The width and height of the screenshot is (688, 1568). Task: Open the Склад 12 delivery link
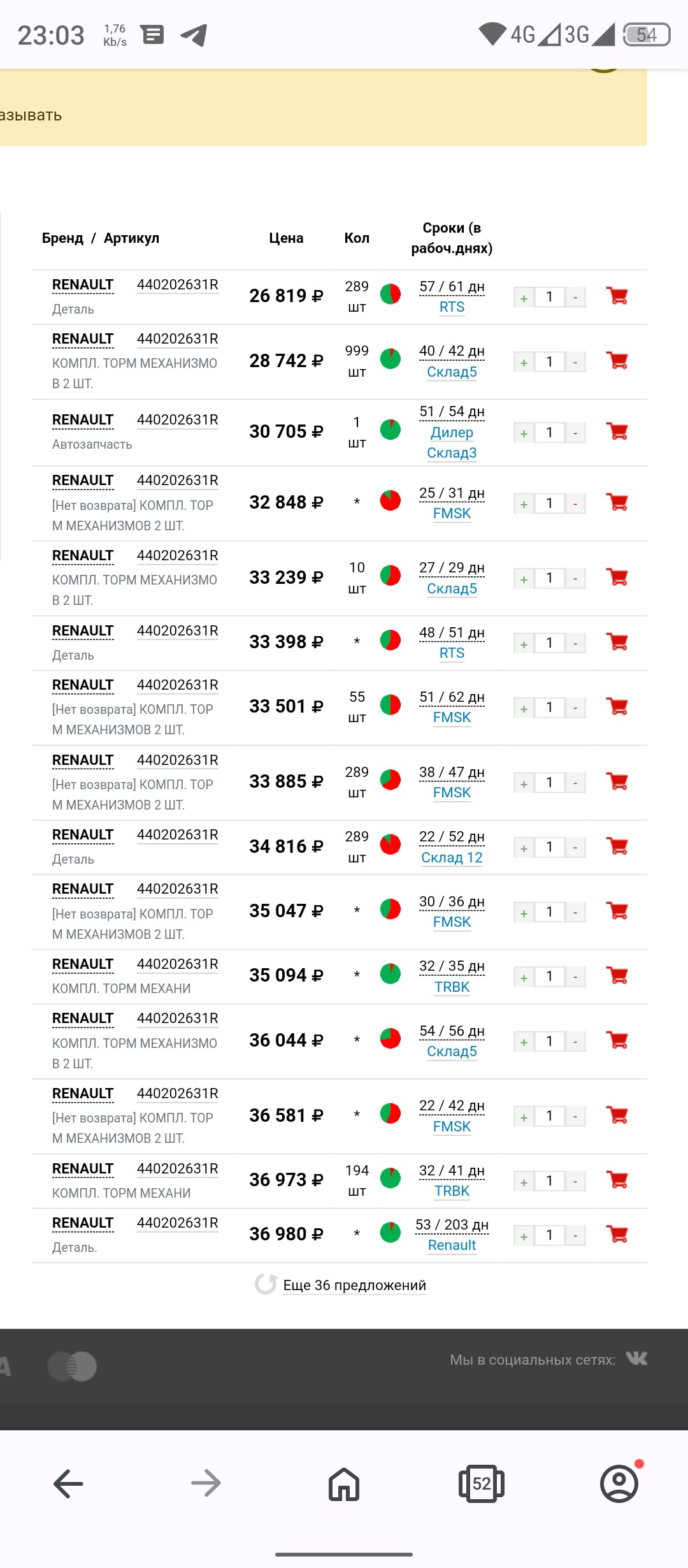452,857
